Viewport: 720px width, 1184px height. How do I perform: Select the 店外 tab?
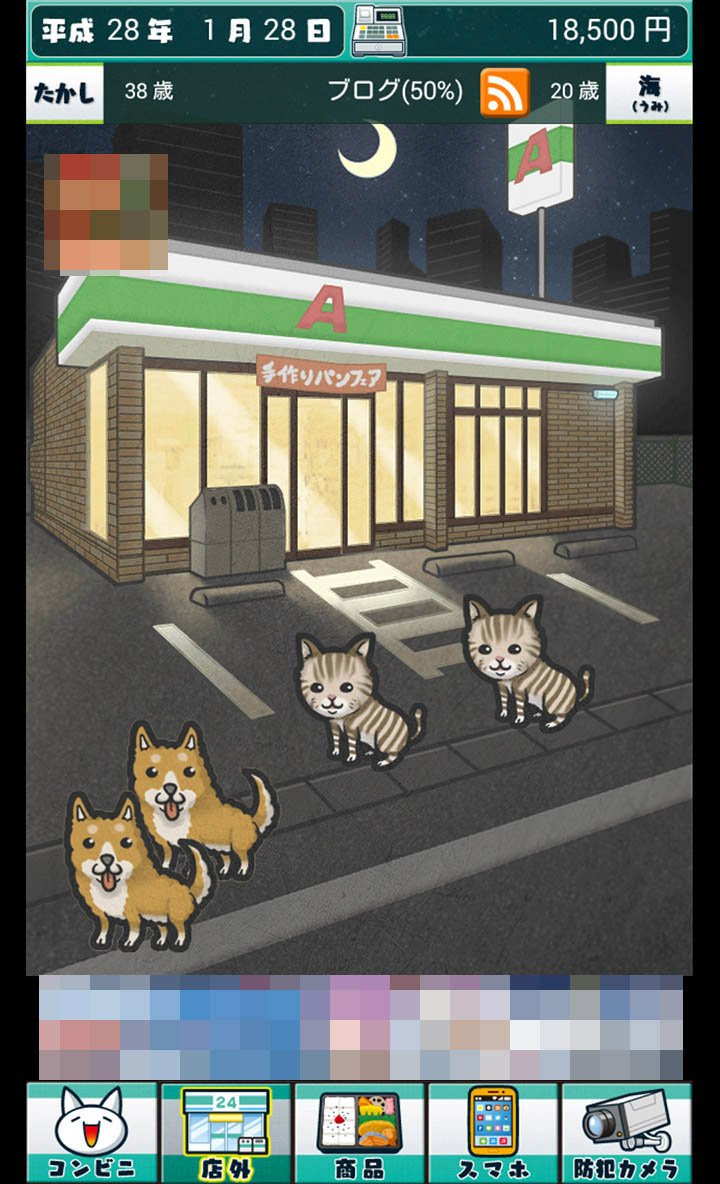tap(226, 1132)
